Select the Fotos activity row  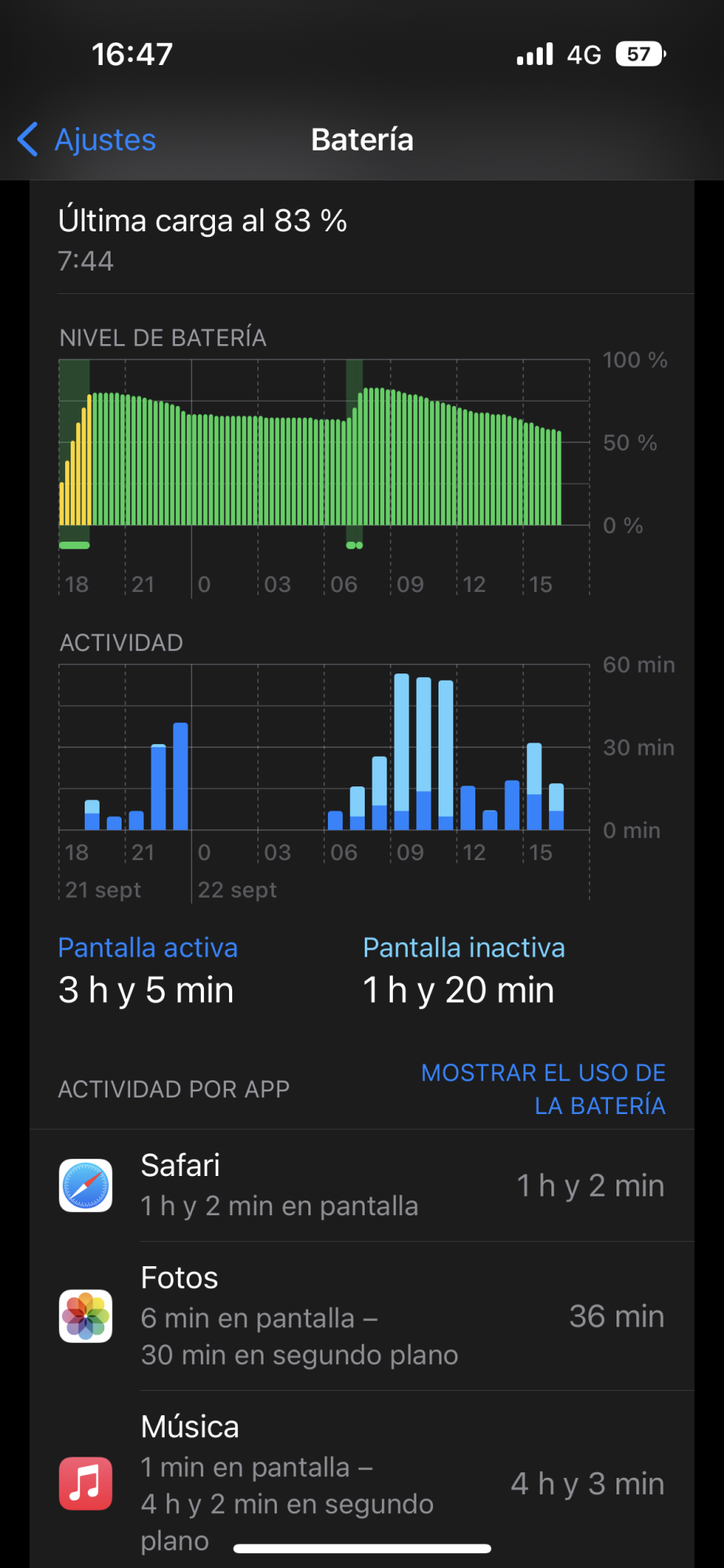(362, 1316)
